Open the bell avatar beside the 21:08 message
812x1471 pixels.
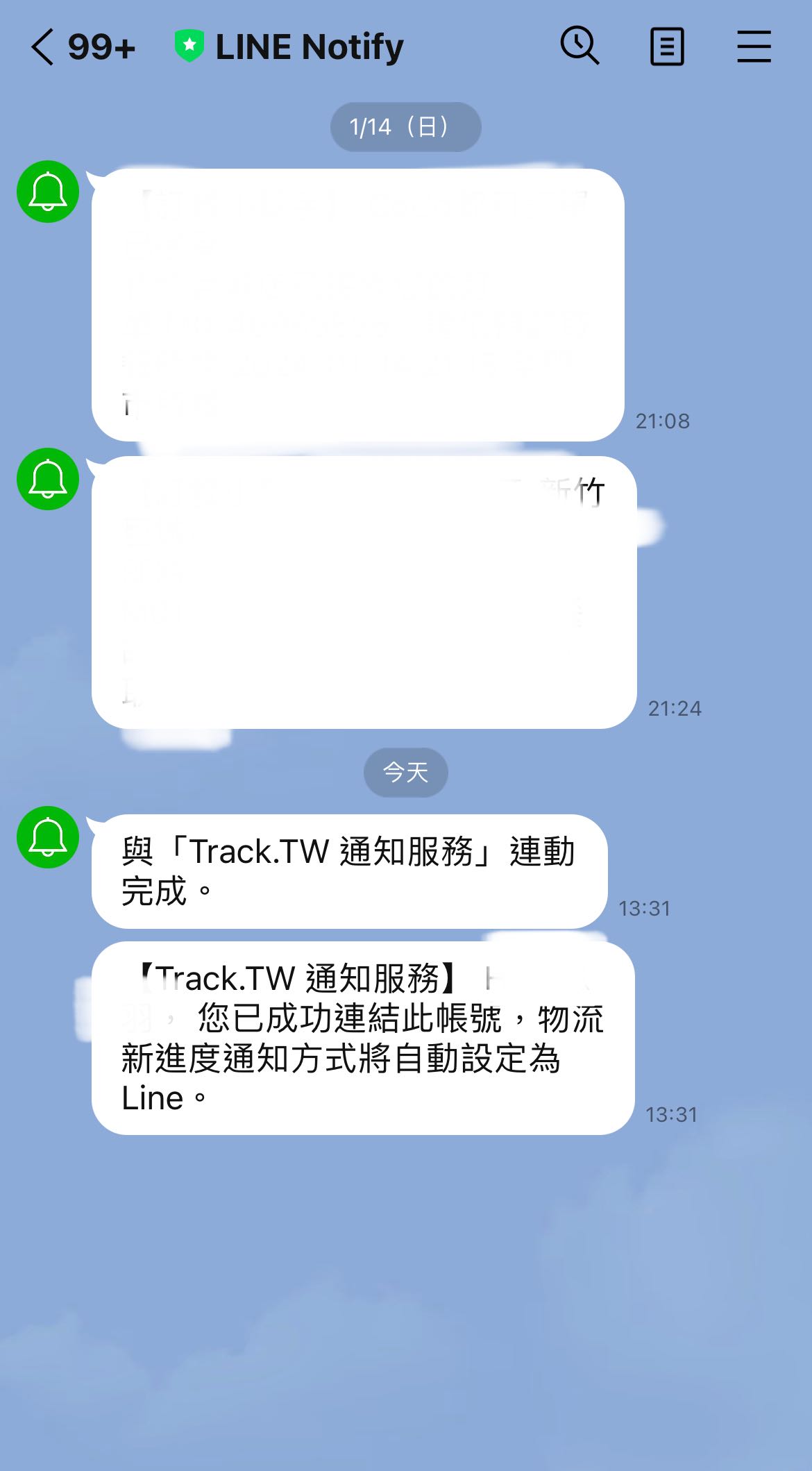[48, 192]
